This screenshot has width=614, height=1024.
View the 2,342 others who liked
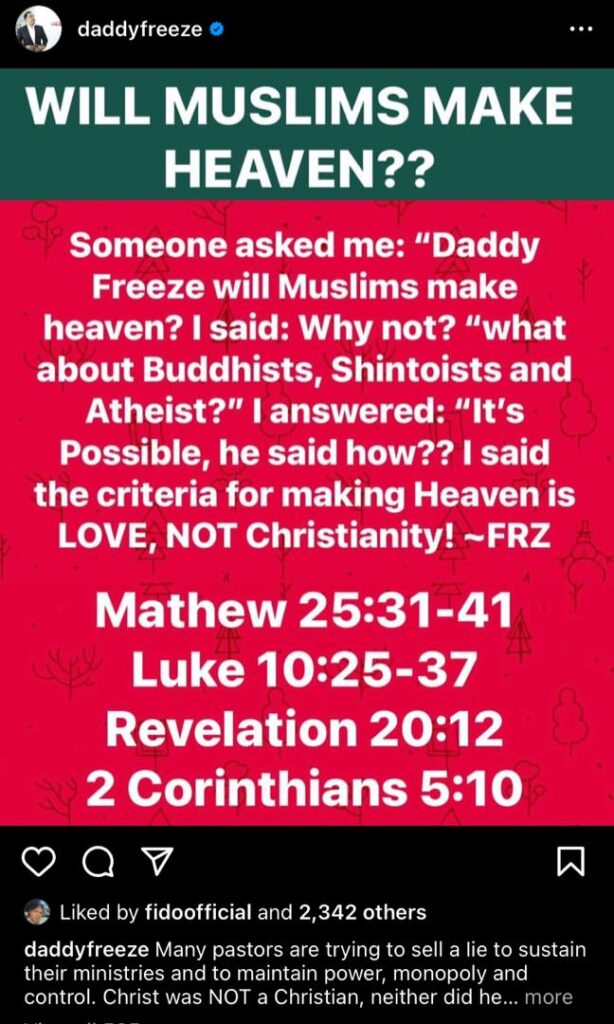point(375,912)
